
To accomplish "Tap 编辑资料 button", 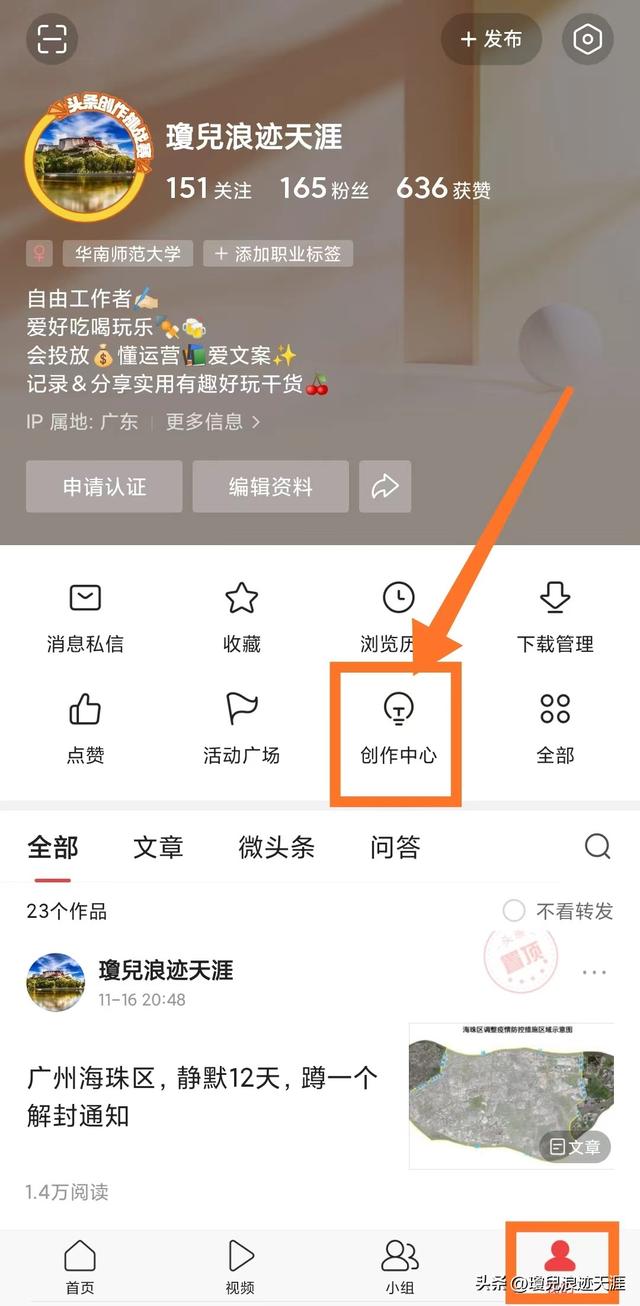I will (x=270, y=487).
